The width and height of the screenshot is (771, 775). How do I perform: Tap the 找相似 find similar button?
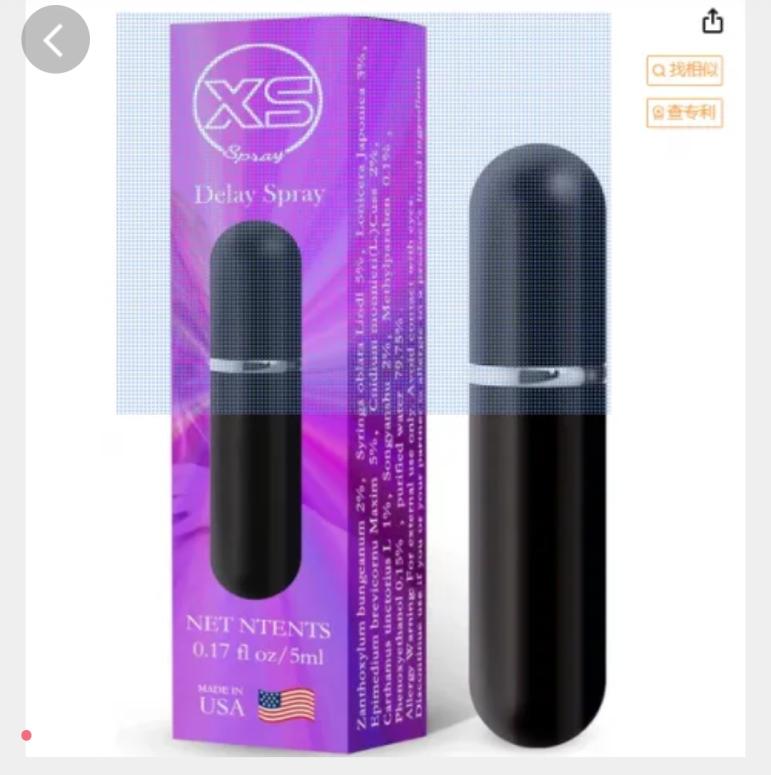point(684,70)
